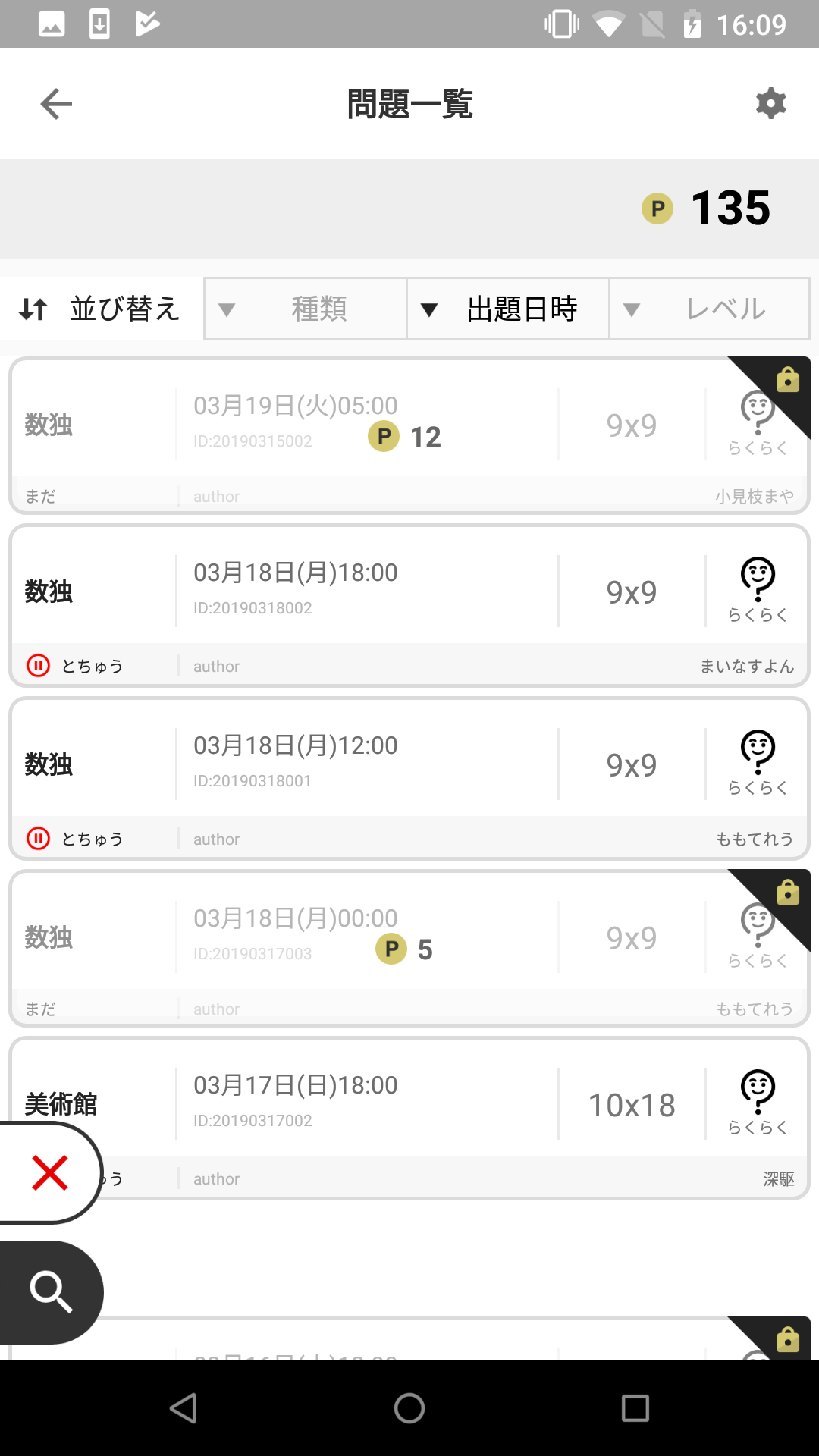
Task: Sort the list by レベル
Action: 710,309
